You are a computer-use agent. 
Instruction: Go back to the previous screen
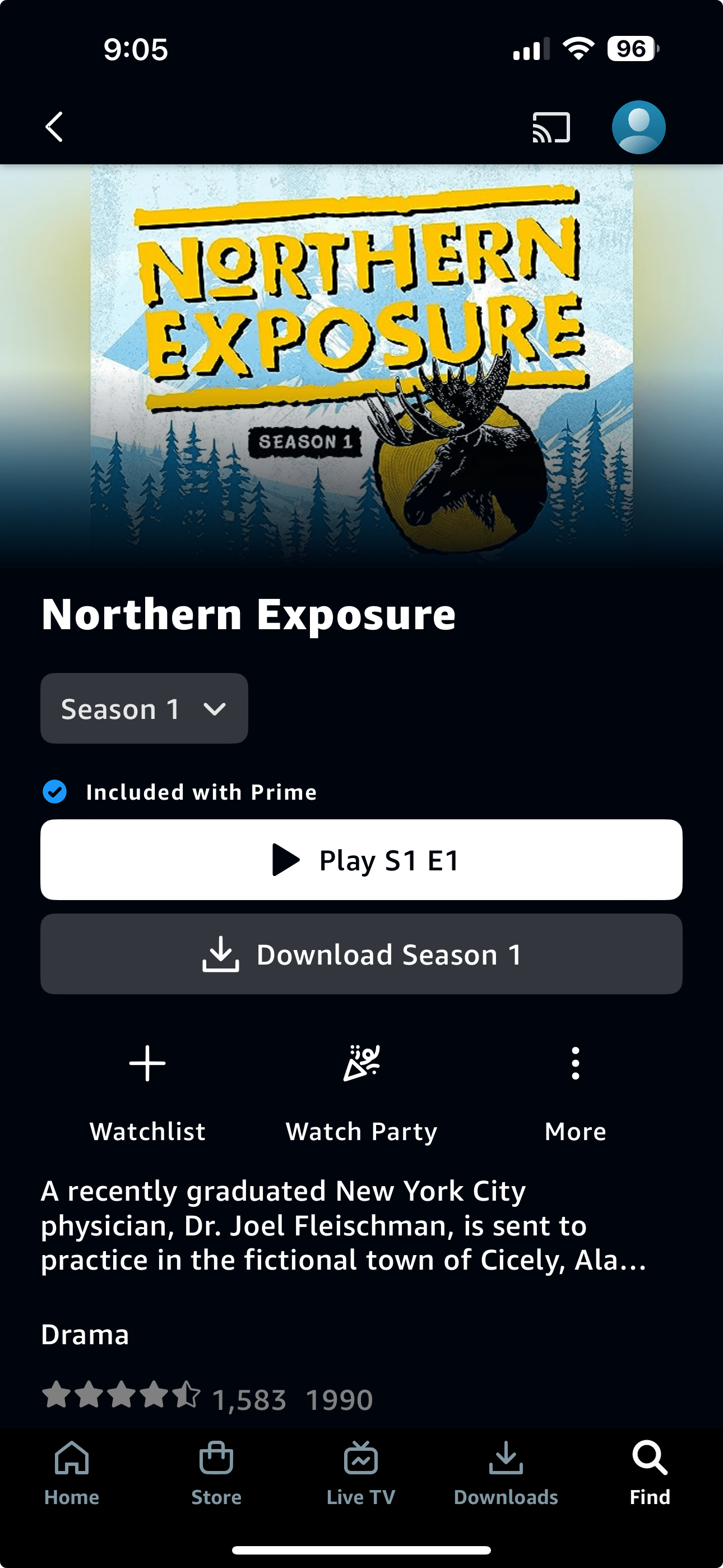pyautogui.click(x=55, y=127)
